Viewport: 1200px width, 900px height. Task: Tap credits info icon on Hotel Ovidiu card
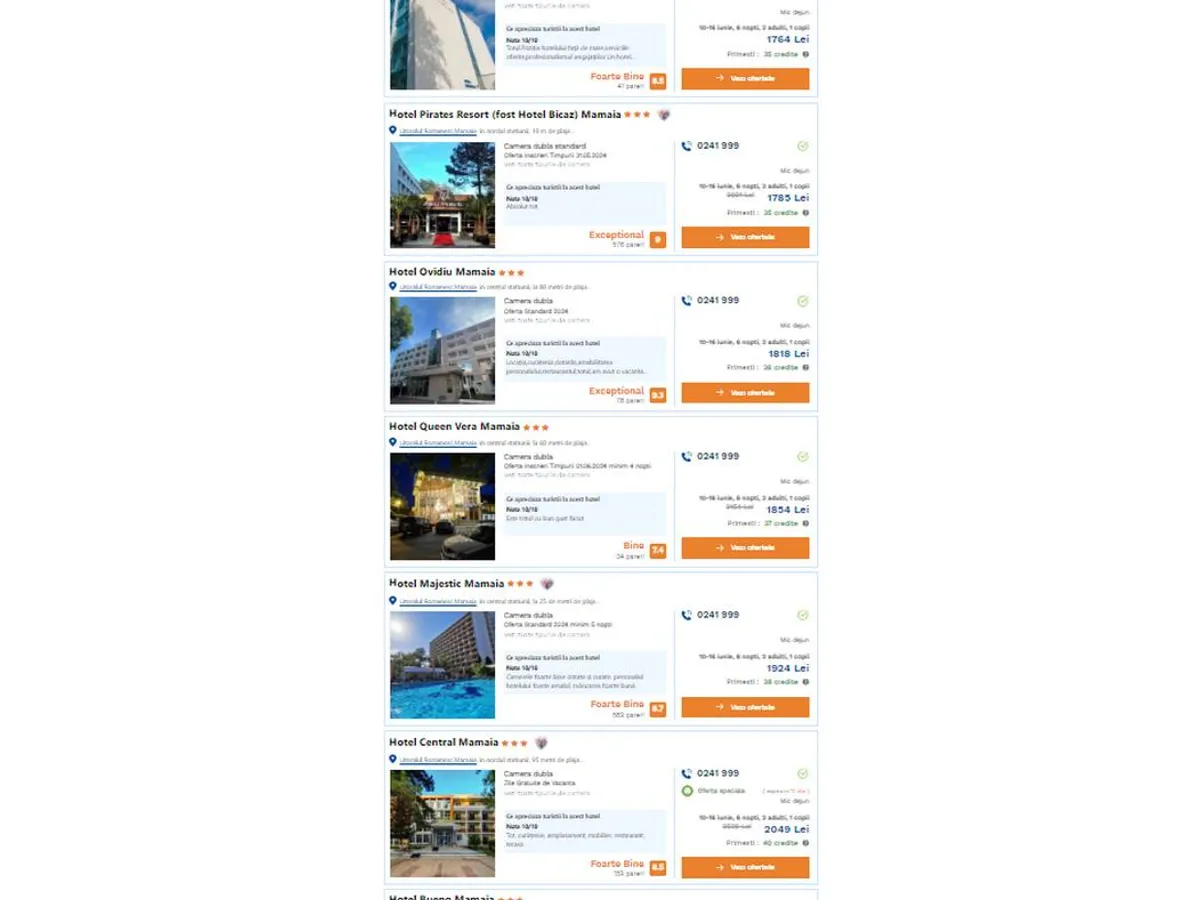806,368
